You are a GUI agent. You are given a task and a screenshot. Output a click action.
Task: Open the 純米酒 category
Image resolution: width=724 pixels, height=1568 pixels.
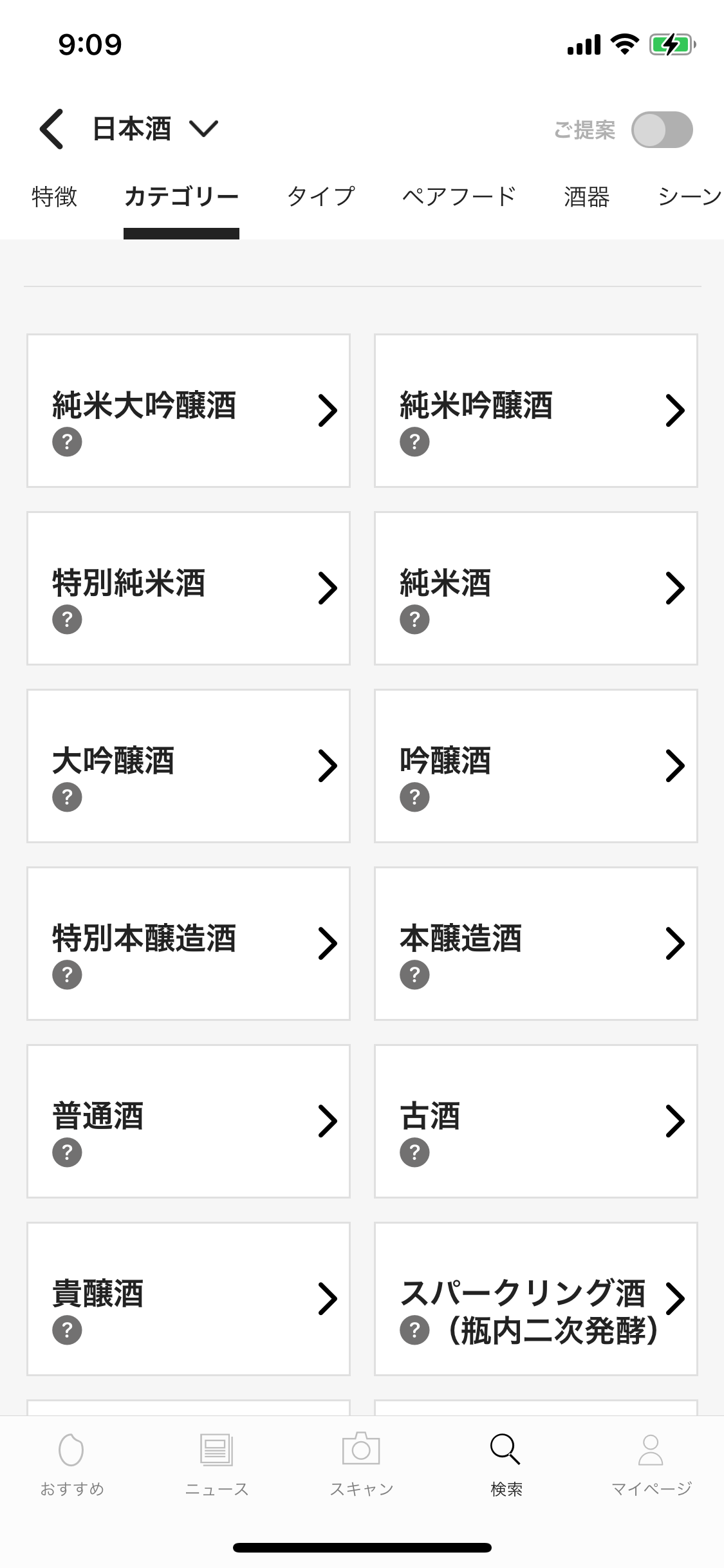(x=535, y=588)
